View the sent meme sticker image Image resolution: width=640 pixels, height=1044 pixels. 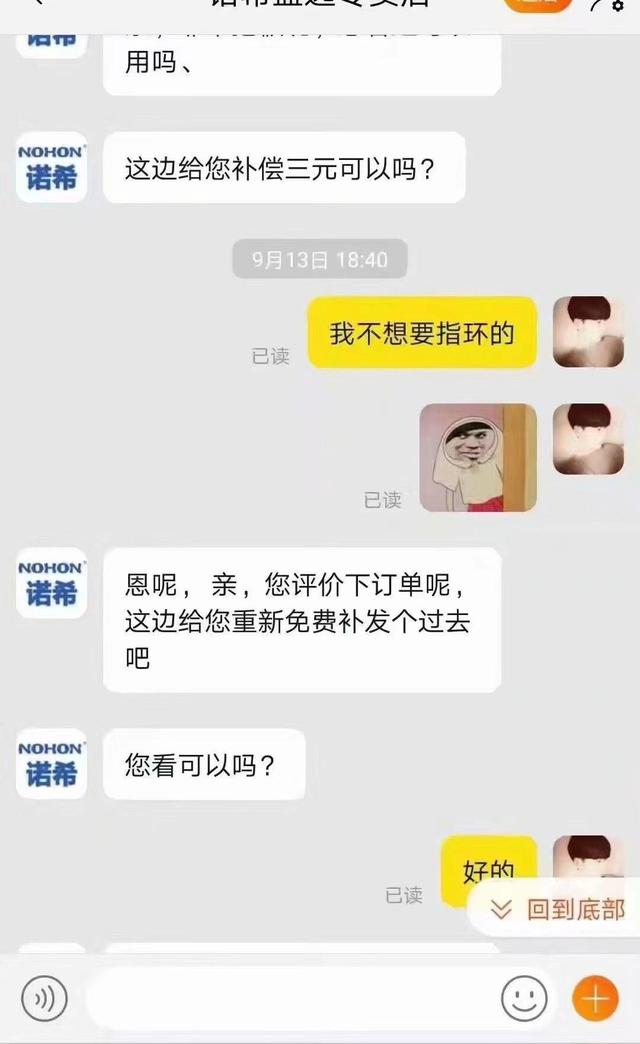coord(478,458)
